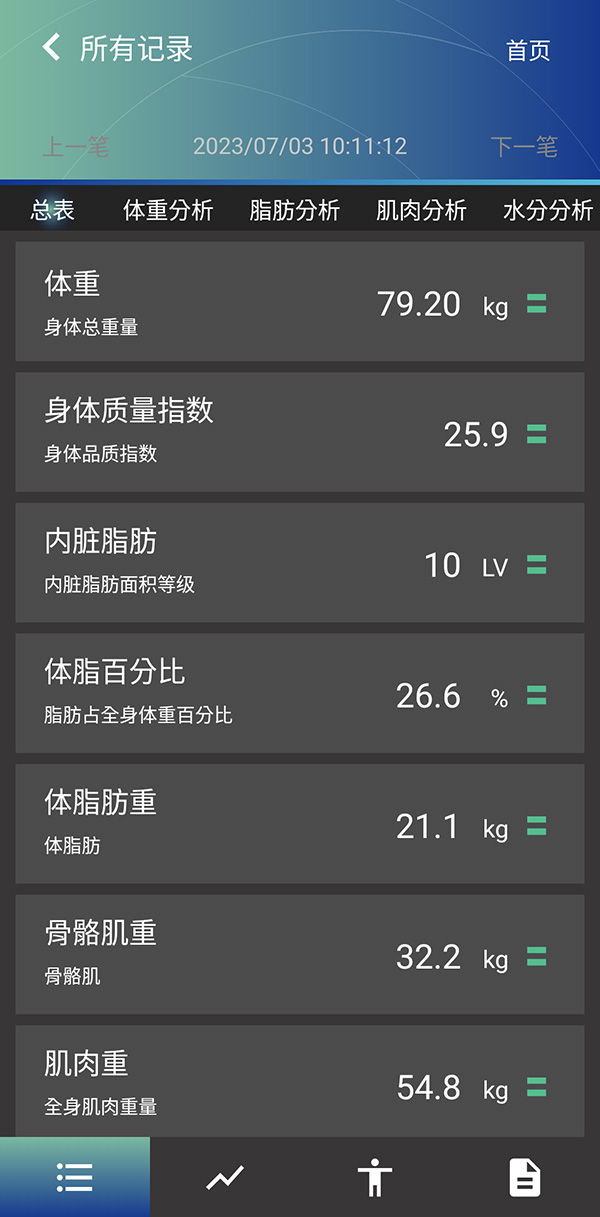Image resolution: width=600 pixels, height=1217 pixels.
Task: Show details for 骨骼肌重
Action: (300, 955)
